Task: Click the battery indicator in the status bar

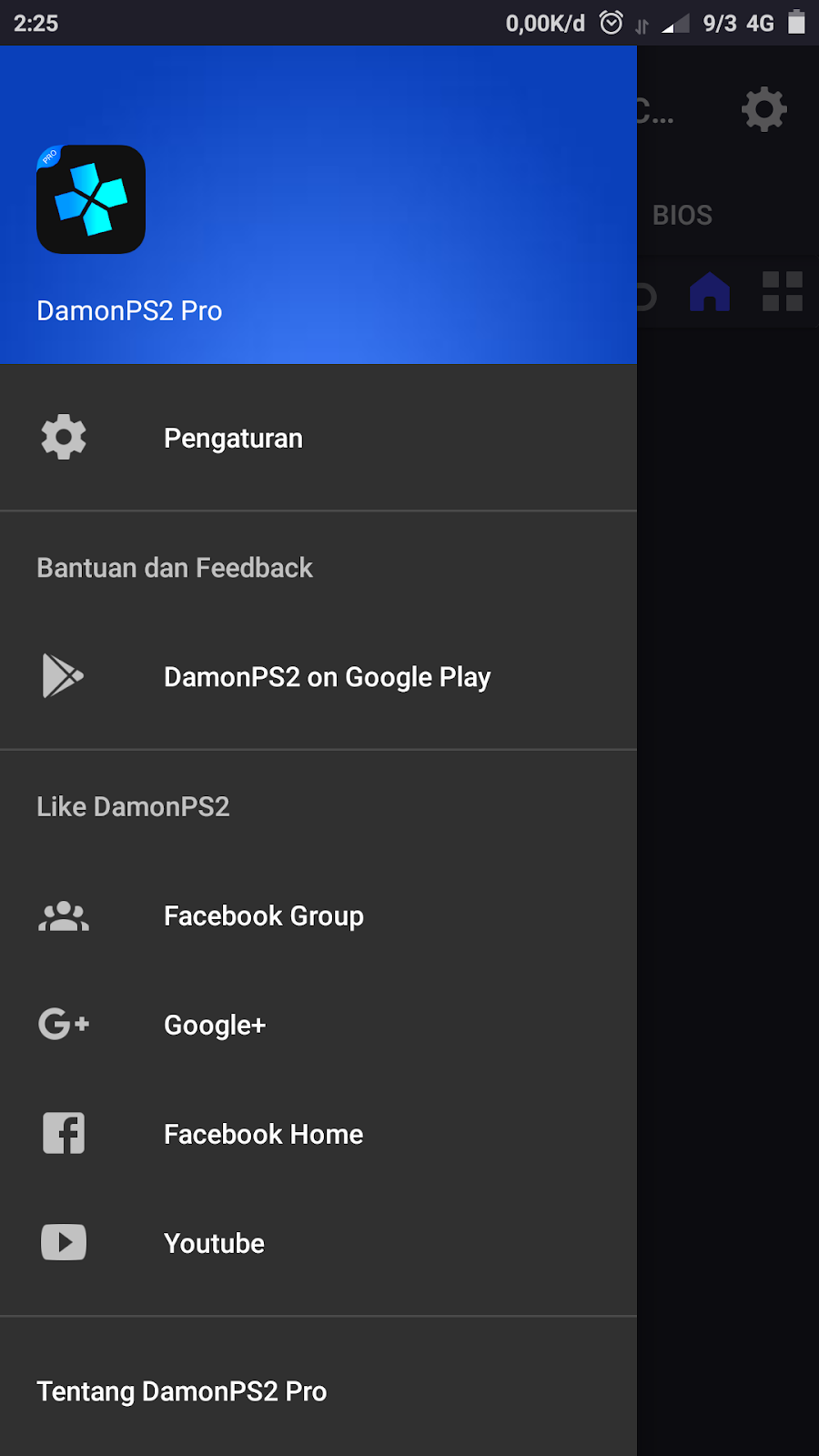Action: pyautogui.click(x=795, y=23)
